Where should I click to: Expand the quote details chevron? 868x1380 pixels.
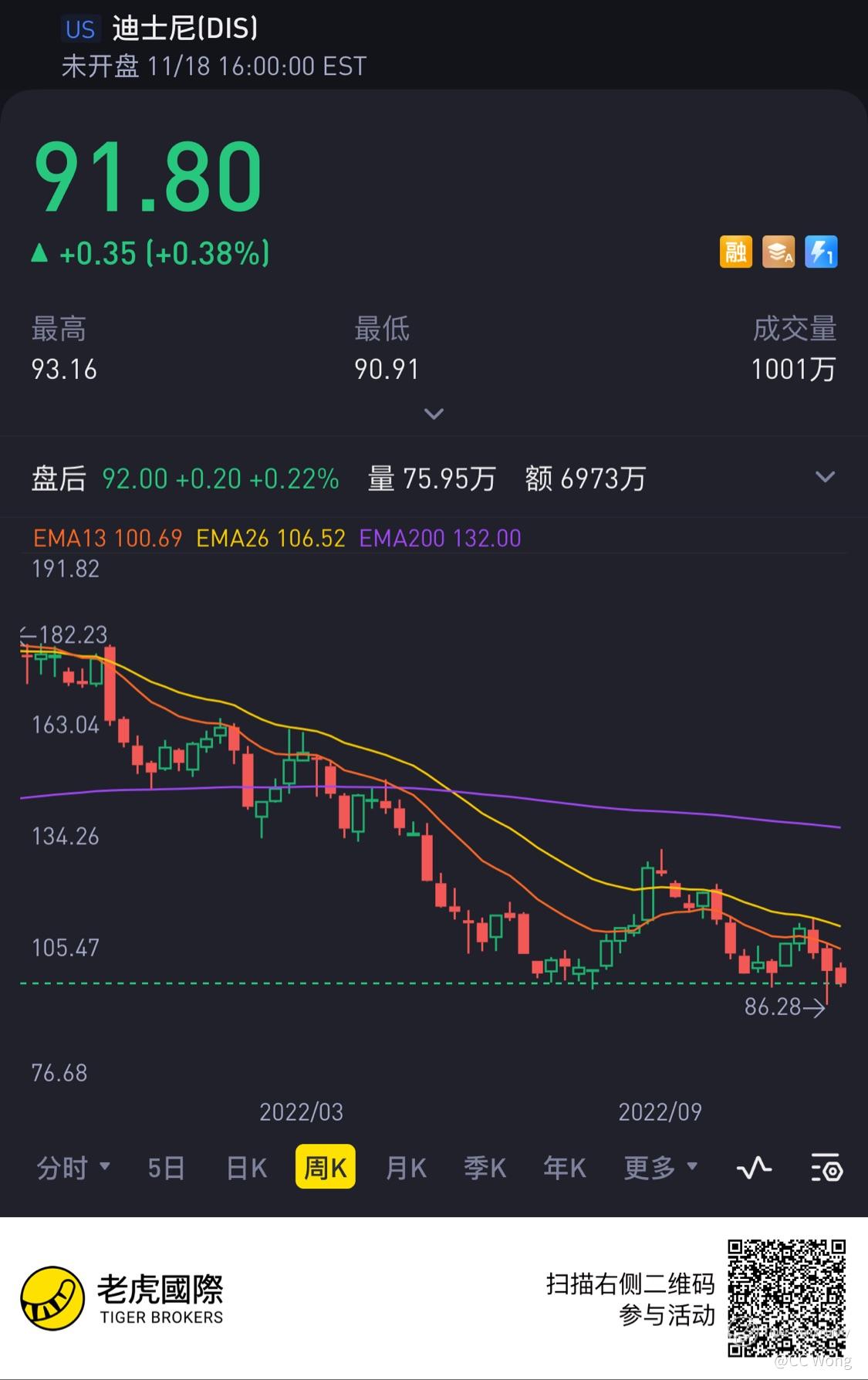[x=434, y=414]
